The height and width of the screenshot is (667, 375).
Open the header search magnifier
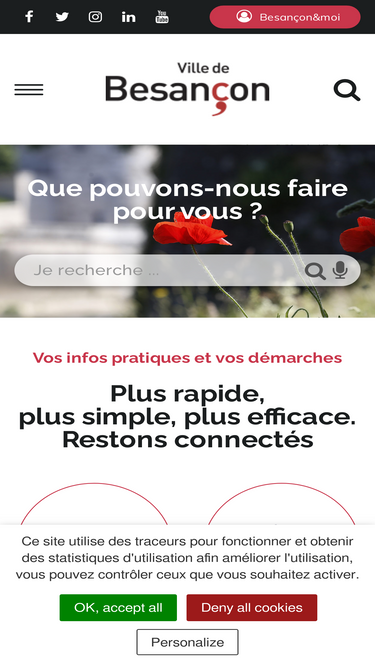tap(347, 90)
